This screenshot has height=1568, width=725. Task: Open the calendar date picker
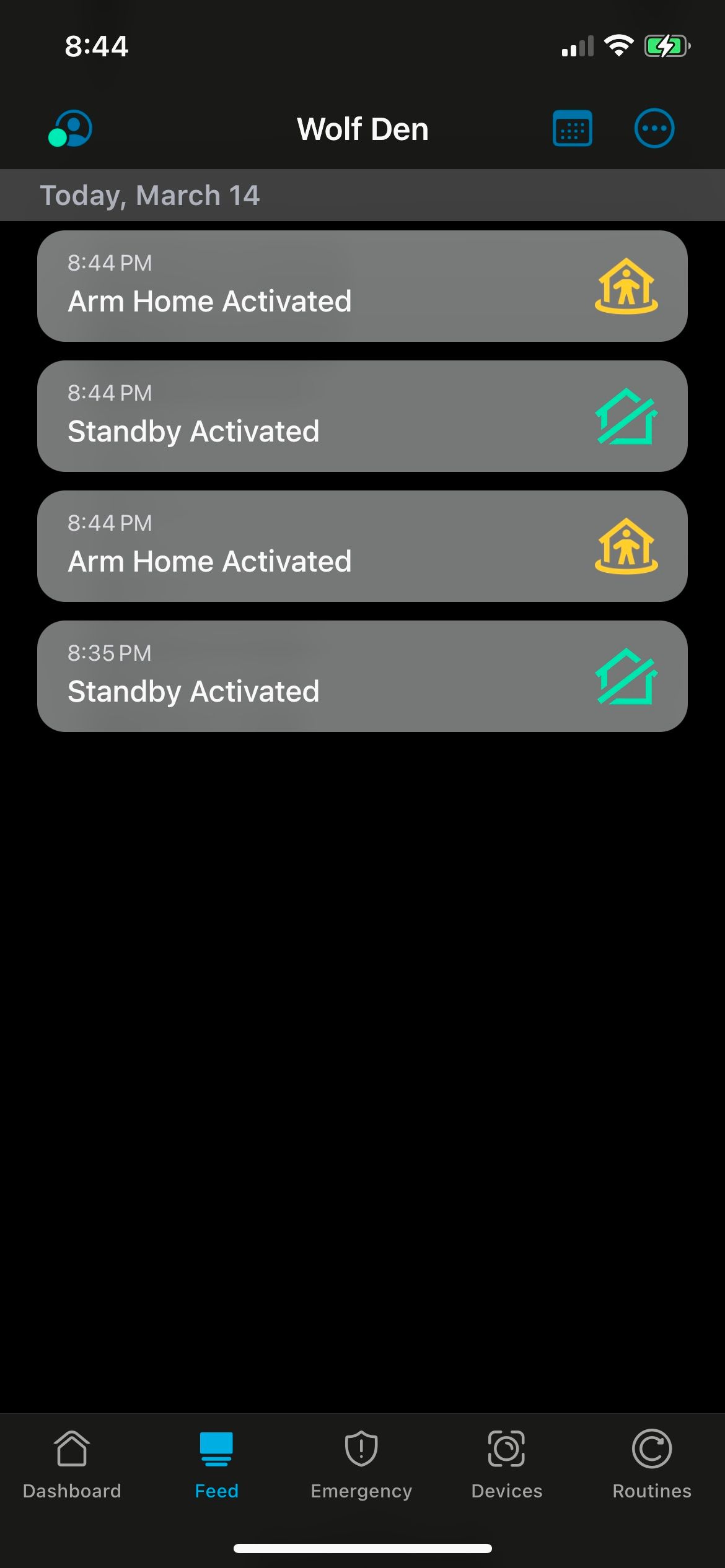pyautogui.click(x=572, y=129)
